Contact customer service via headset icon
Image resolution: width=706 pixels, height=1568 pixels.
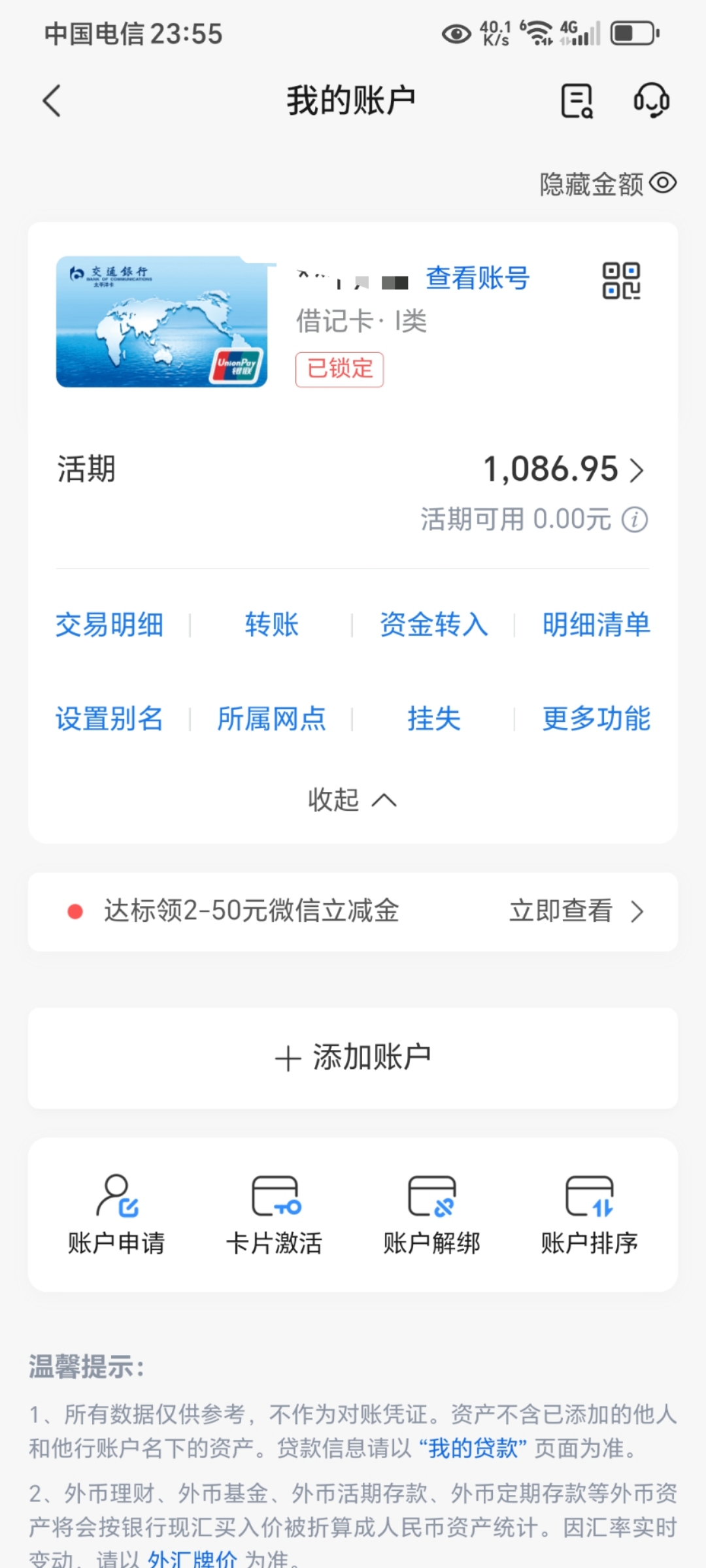[651, 101]
